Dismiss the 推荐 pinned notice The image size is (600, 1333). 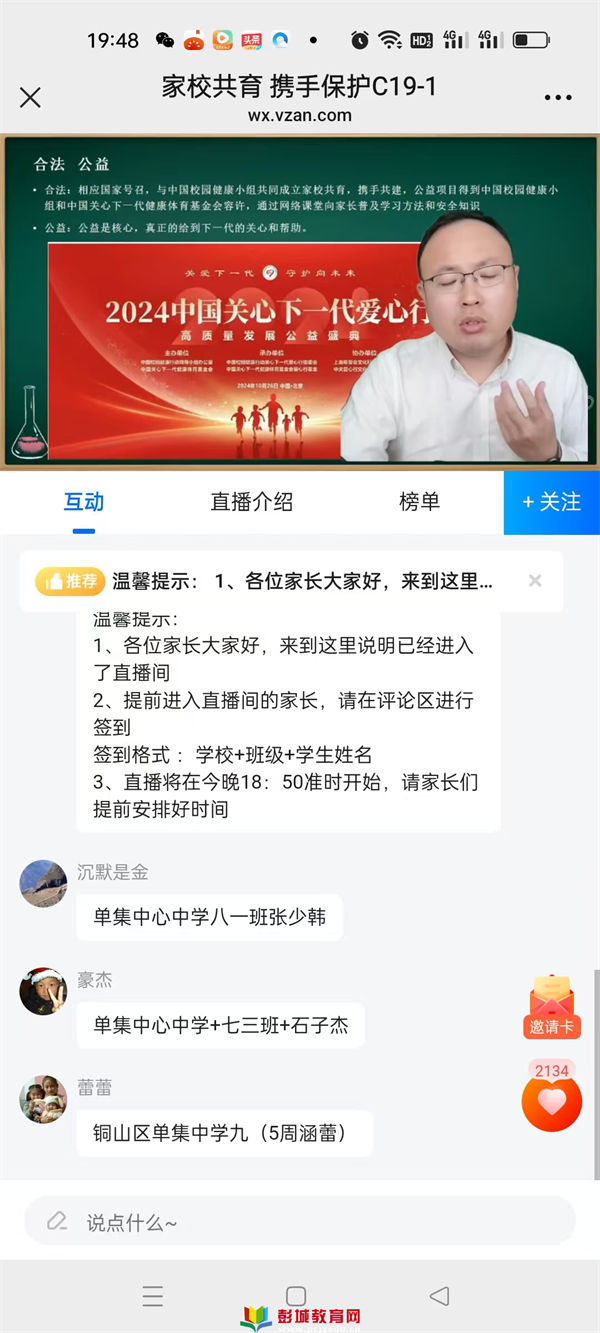[535, 581]
